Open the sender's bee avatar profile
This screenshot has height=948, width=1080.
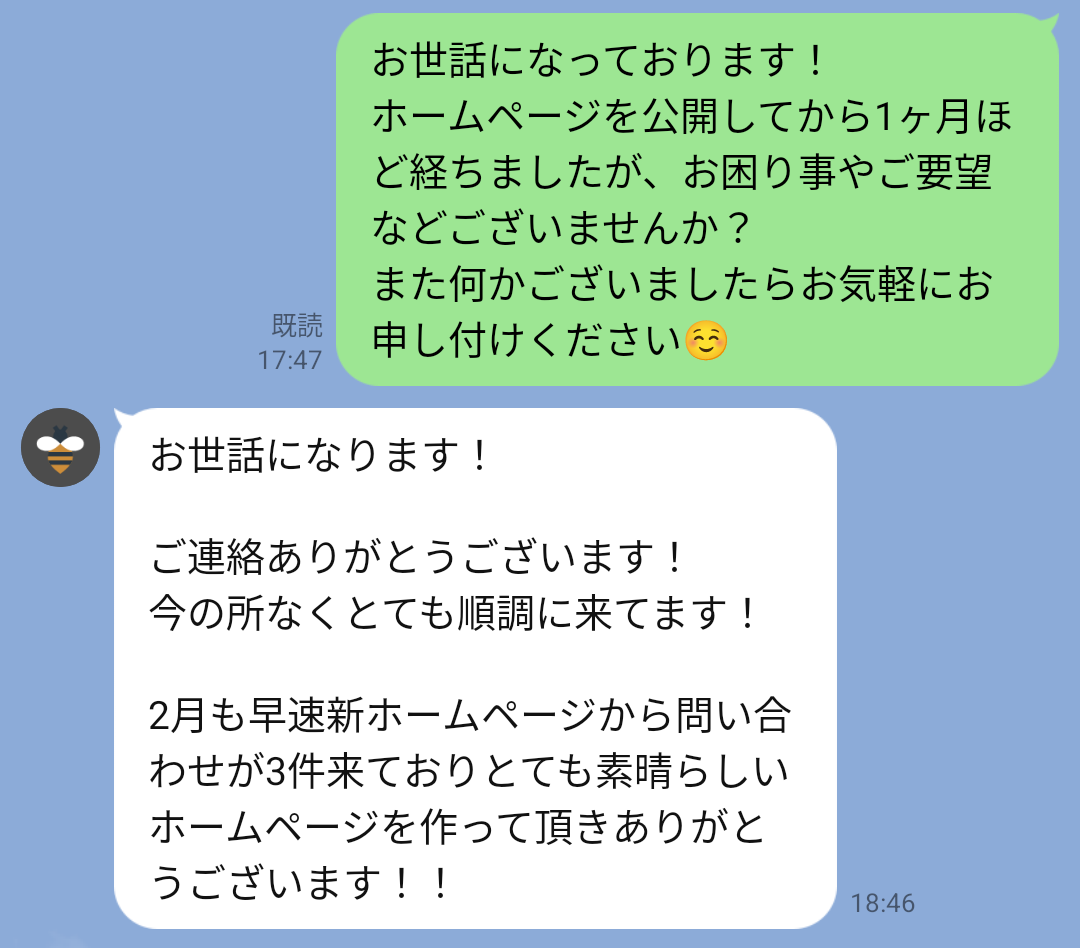coord(60,448)
